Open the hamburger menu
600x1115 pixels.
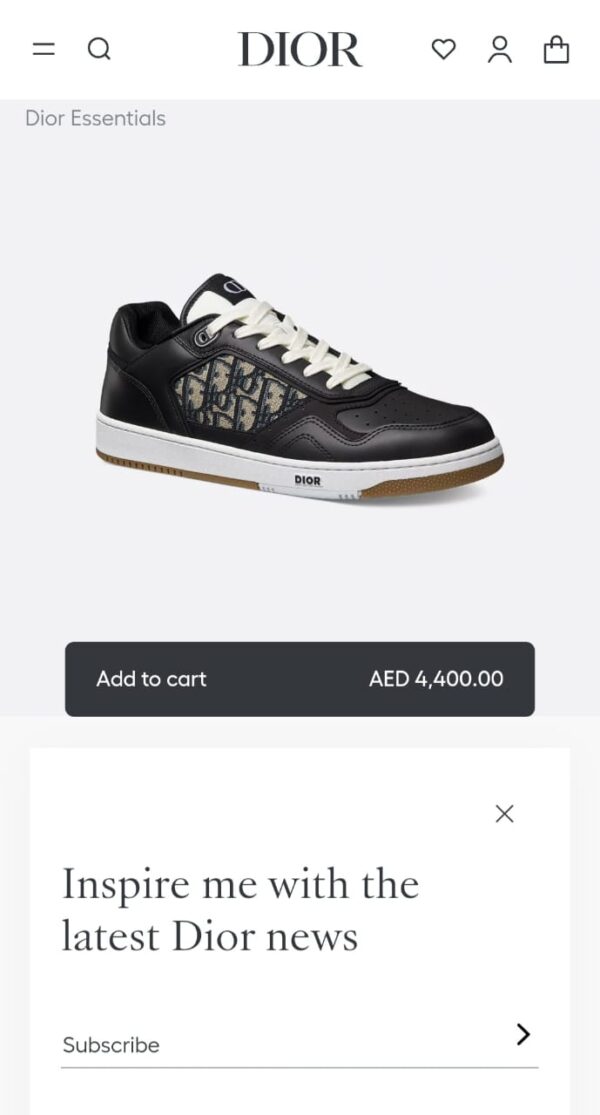pyautogui.click(x=43, y=49)
